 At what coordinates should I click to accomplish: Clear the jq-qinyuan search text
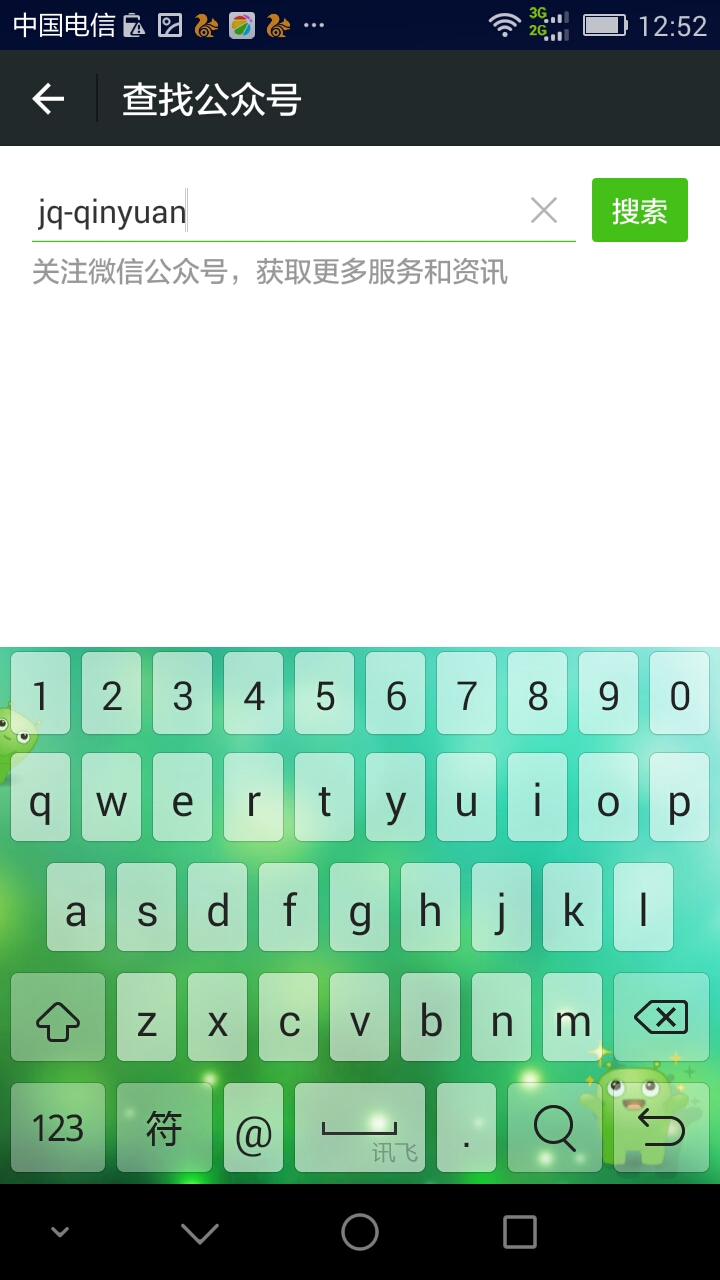pos(543,210)
